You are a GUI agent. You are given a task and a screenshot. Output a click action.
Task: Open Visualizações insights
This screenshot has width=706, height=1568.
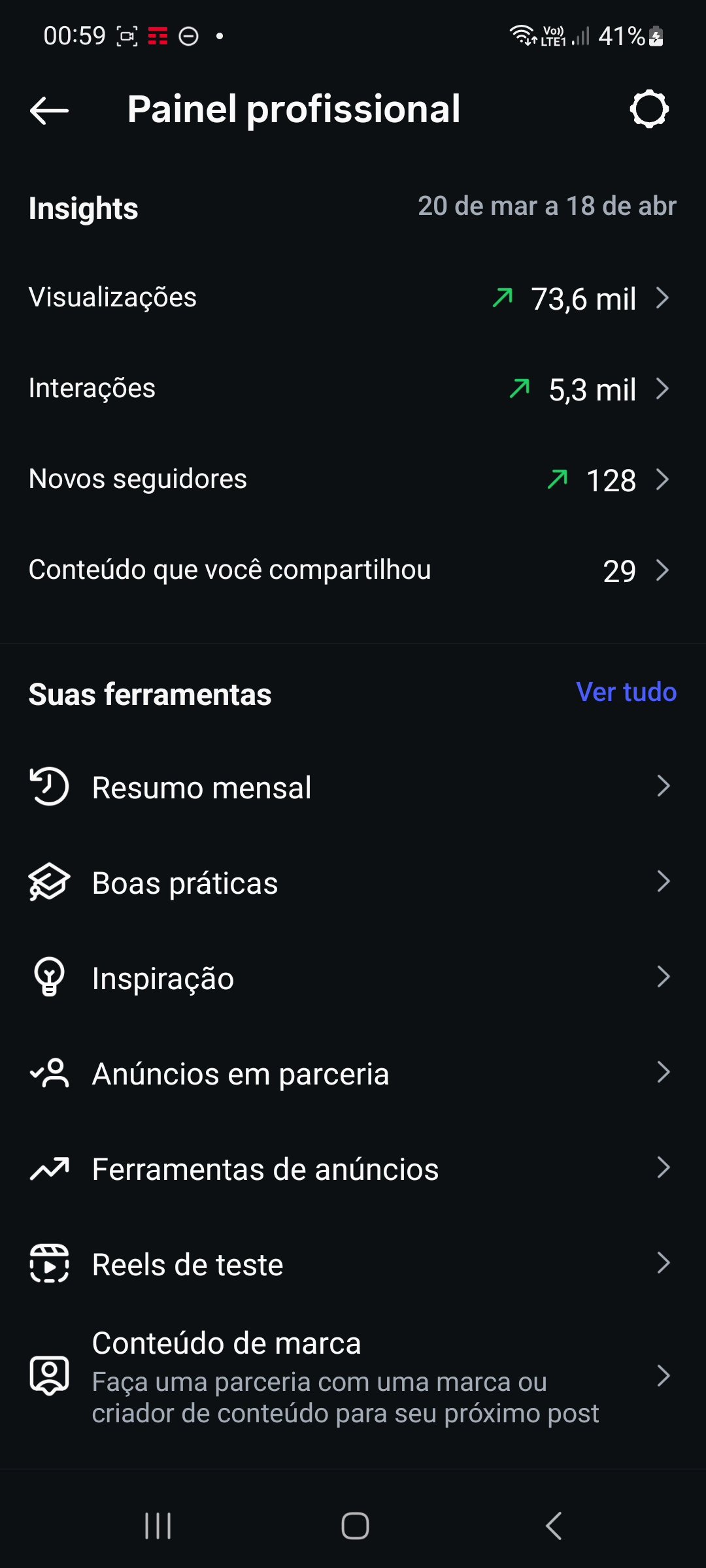coord(353,298)
